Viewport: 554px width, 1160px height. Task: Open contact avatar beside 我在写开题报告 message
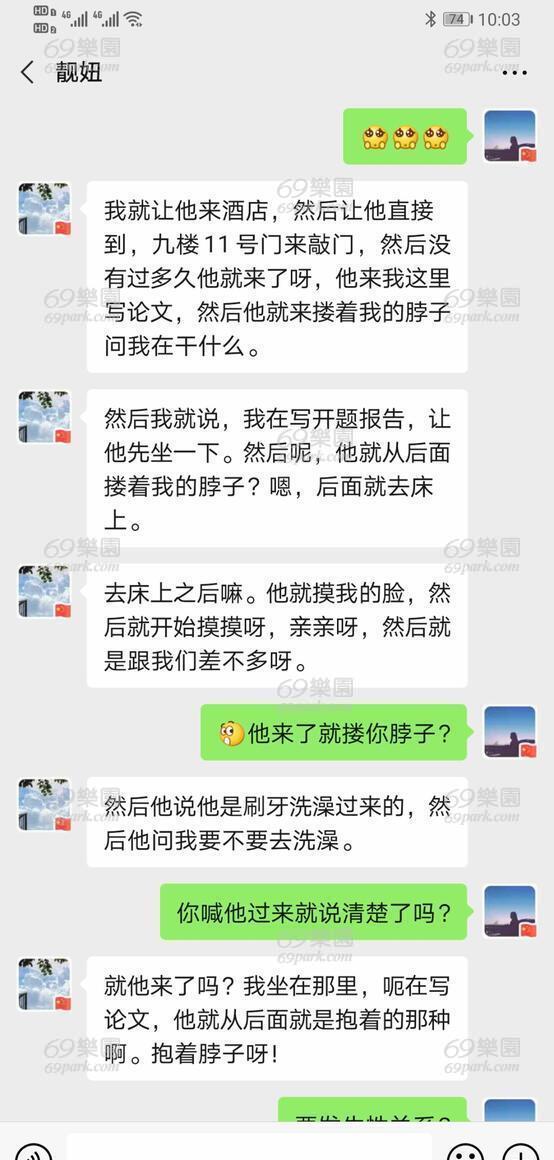[x=44, y=417]
